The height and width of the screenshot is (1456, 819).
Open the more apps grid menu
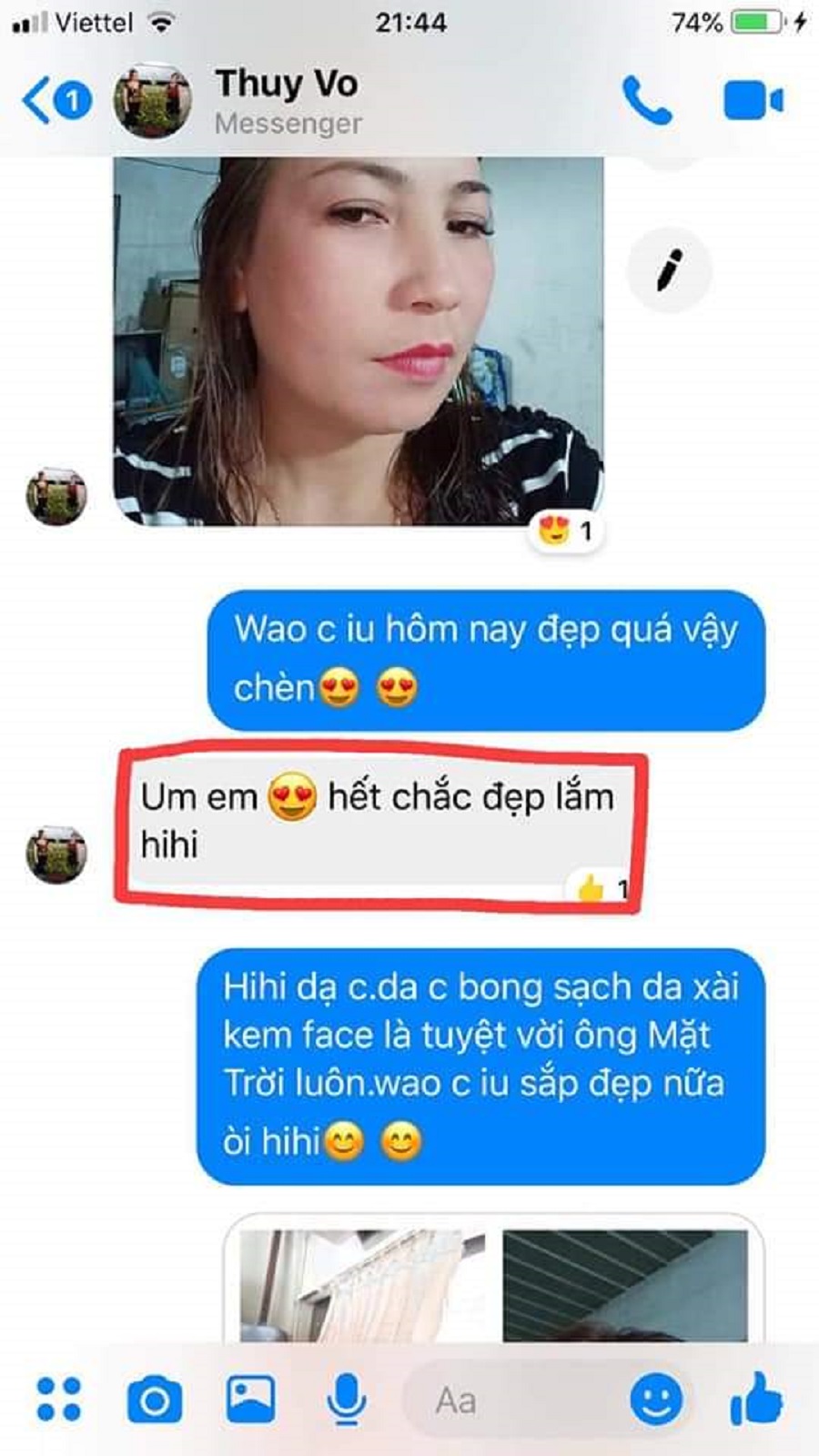(58, 1400)
